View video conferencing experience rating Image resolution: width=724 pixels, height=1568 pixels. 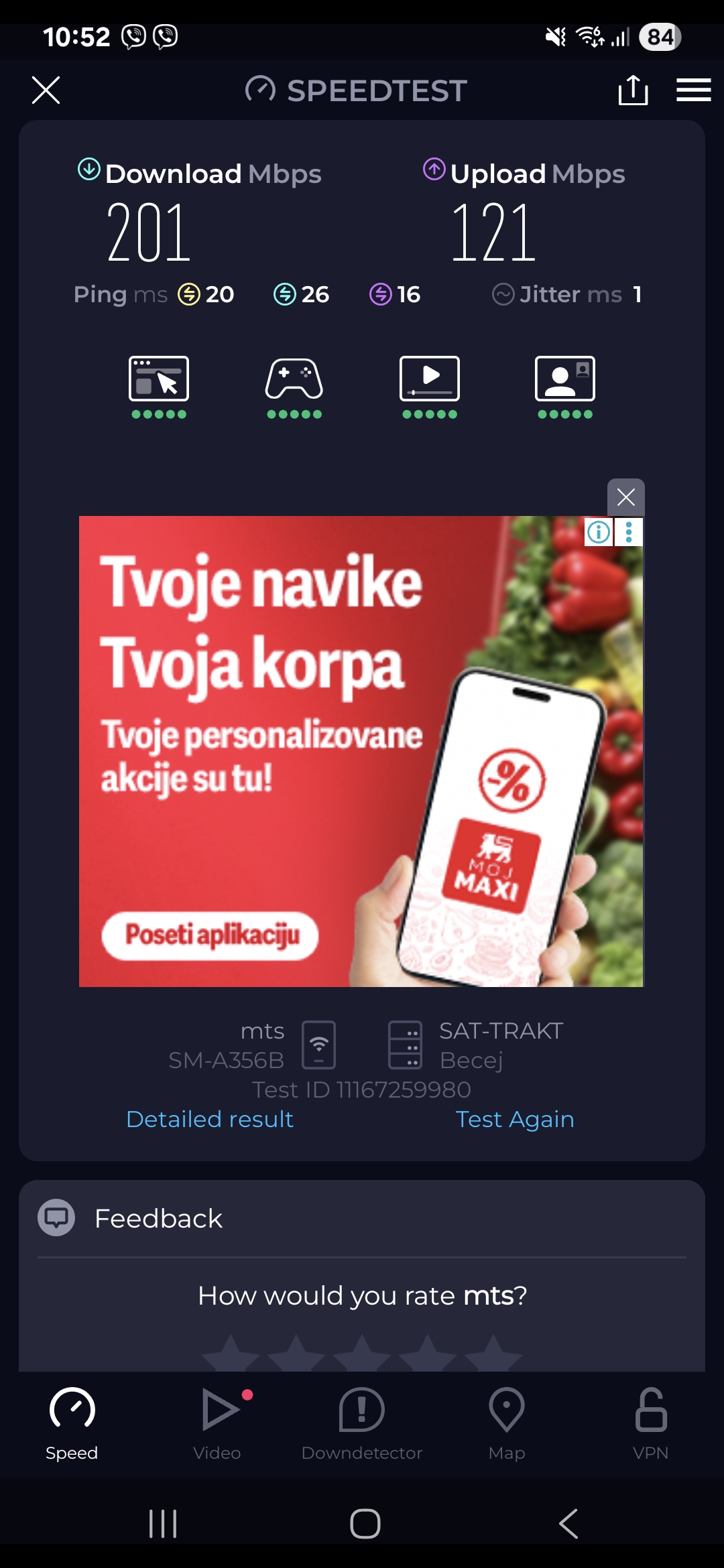(x=565, y=386)
